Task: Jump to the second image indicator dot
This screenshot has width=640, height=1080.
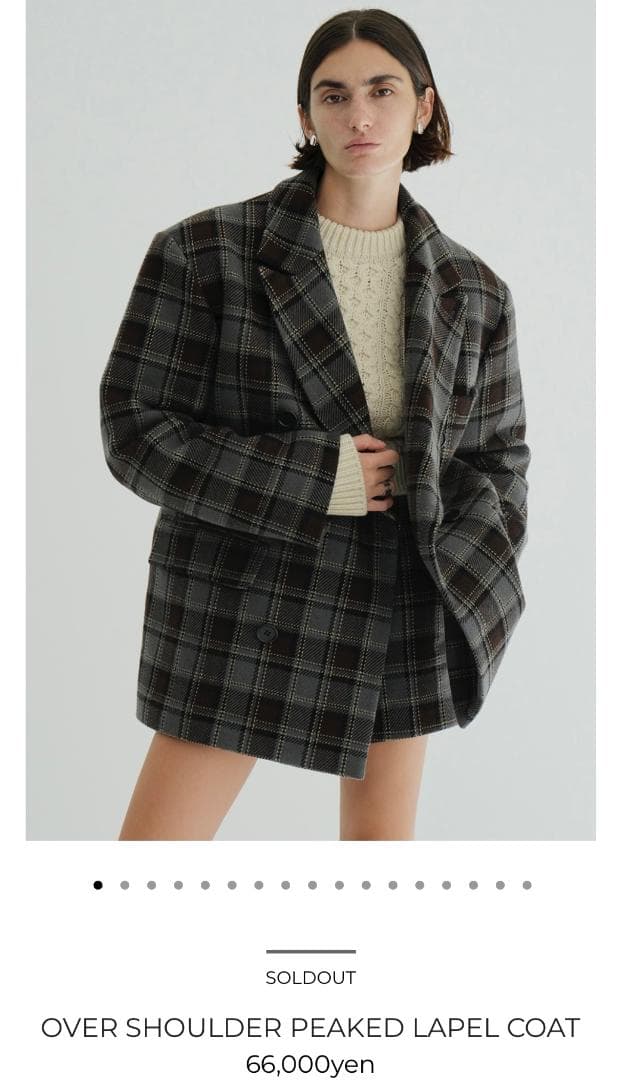Action: tap(125, 885)
